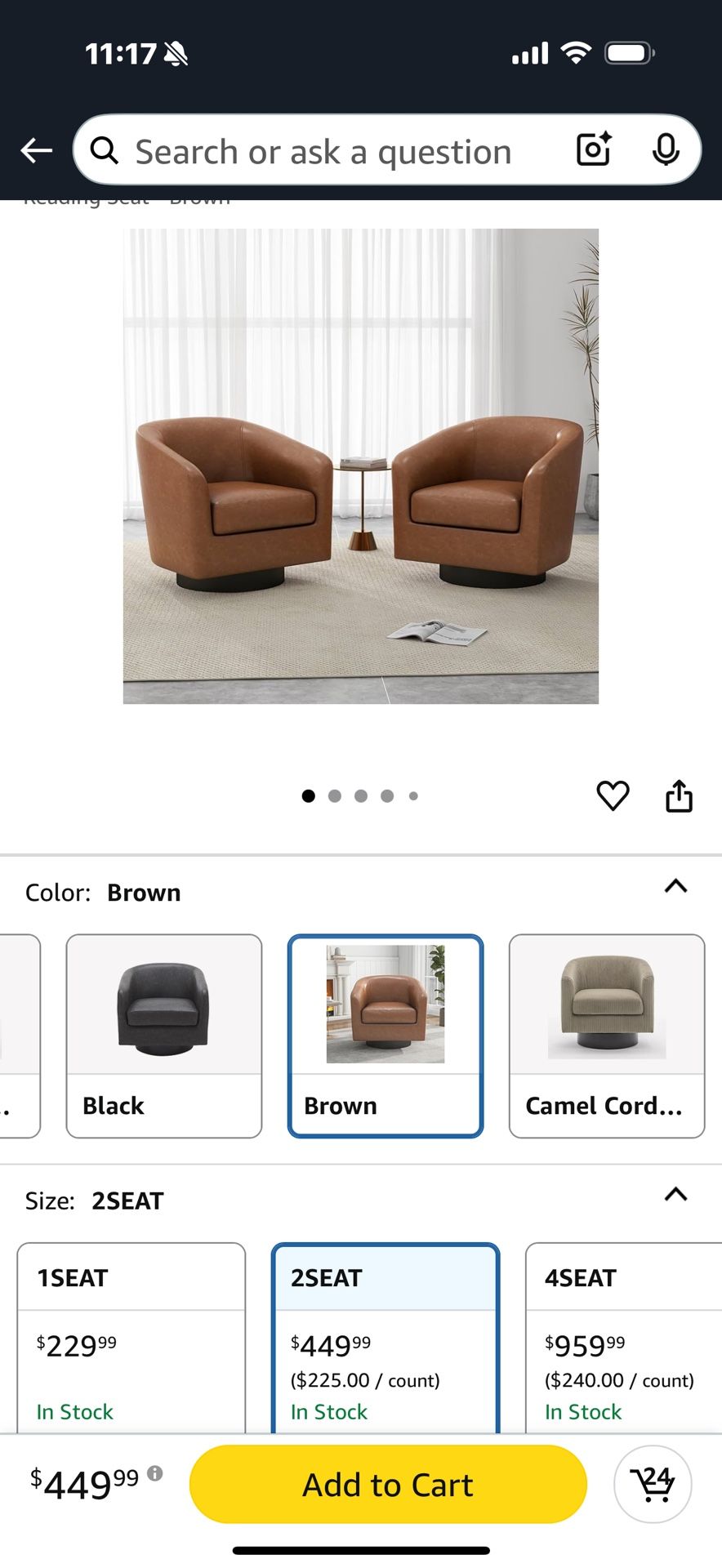Tap the Brown color label
This screenshot has width=722, height=1568.
pos(339,1106)
